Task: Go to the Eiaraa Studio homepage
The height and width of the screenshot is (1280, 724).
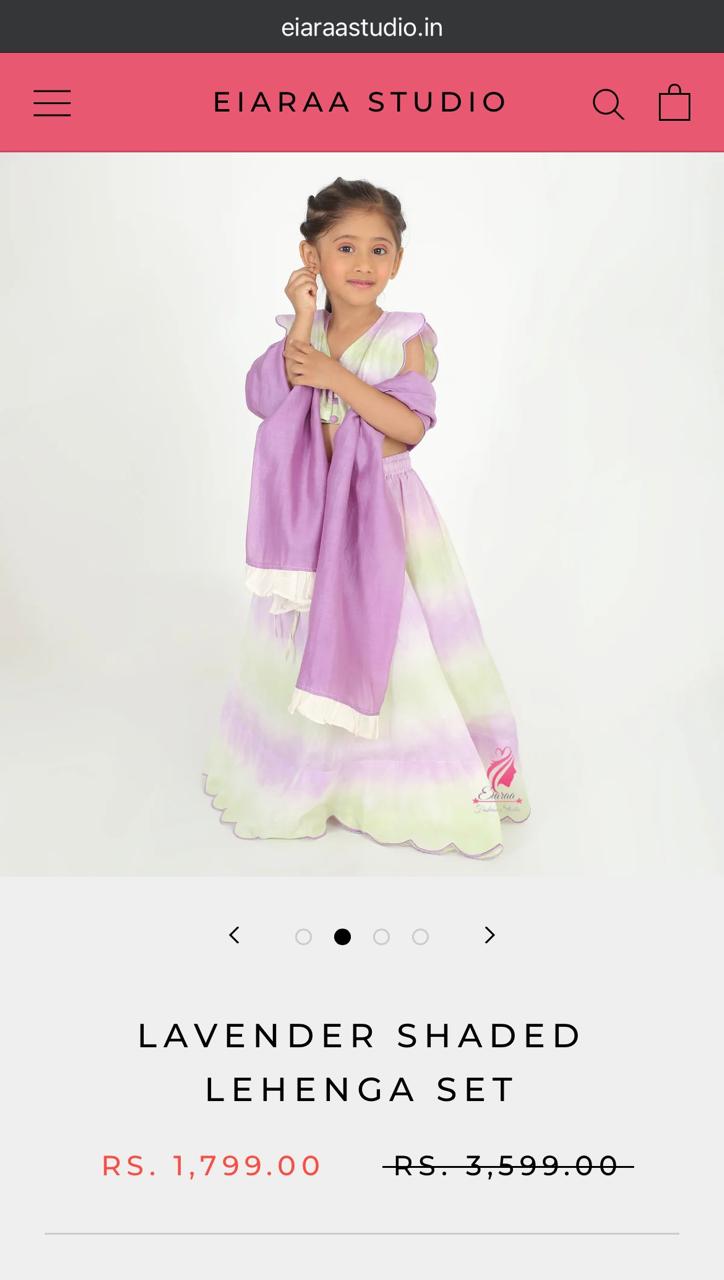Action: click(x=361, y=102)
